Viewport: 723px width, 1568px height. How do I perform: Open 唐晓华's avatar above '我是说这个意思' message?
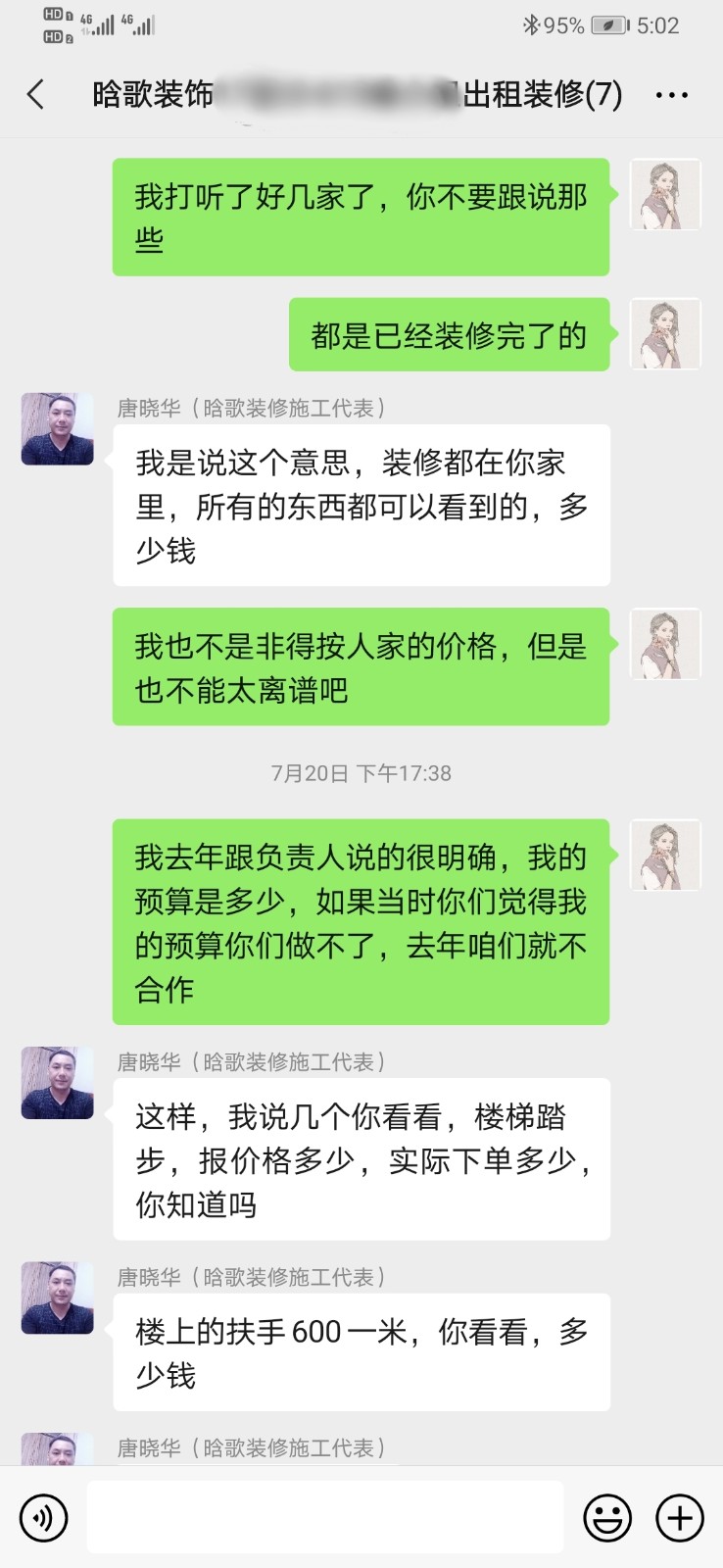pos(58,429)
